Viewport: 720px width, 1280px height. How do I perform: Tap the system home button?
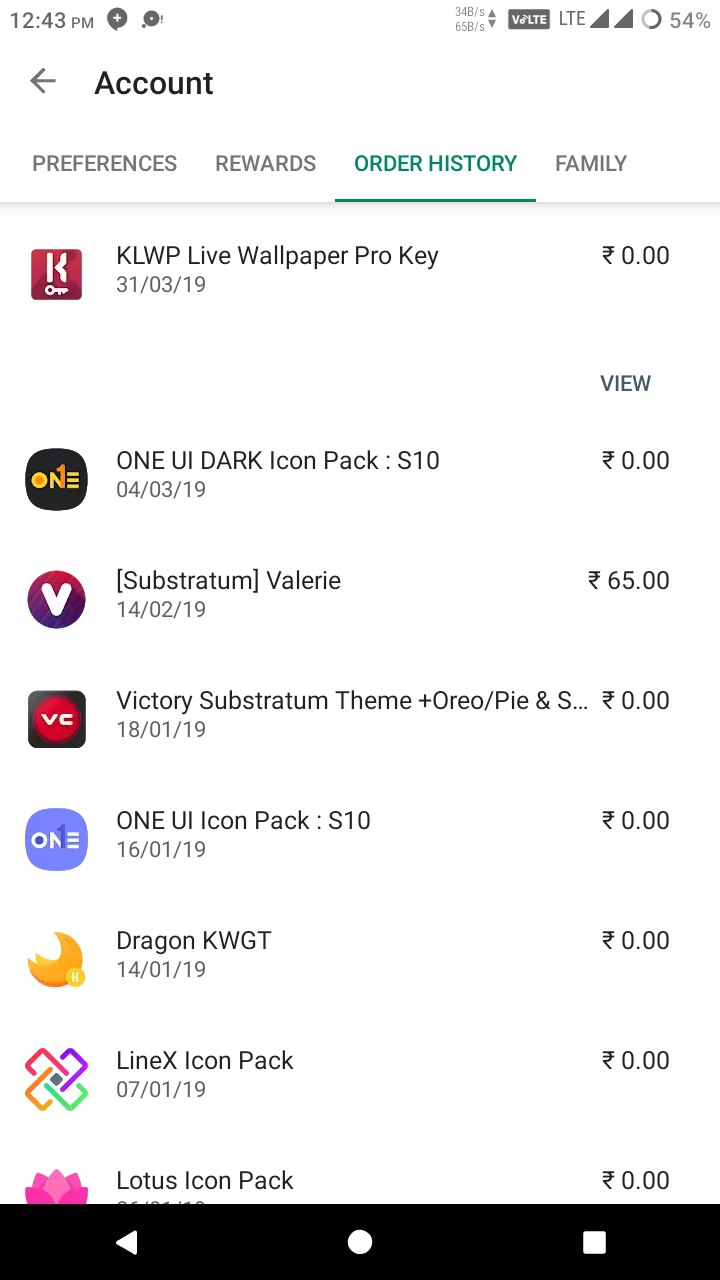[360, 1242]
